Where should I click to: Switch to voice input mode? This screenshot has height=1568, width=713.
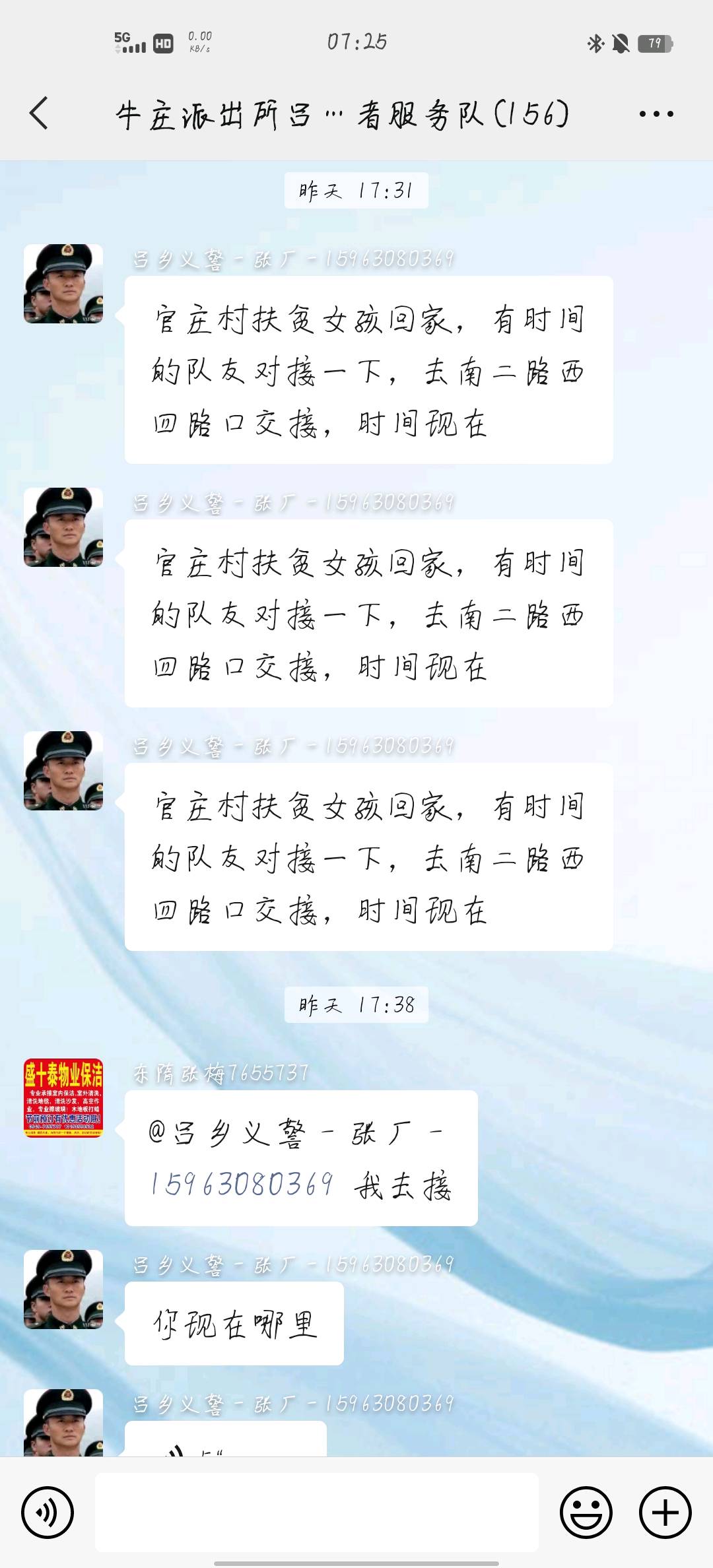click(x=48, y=1513)
